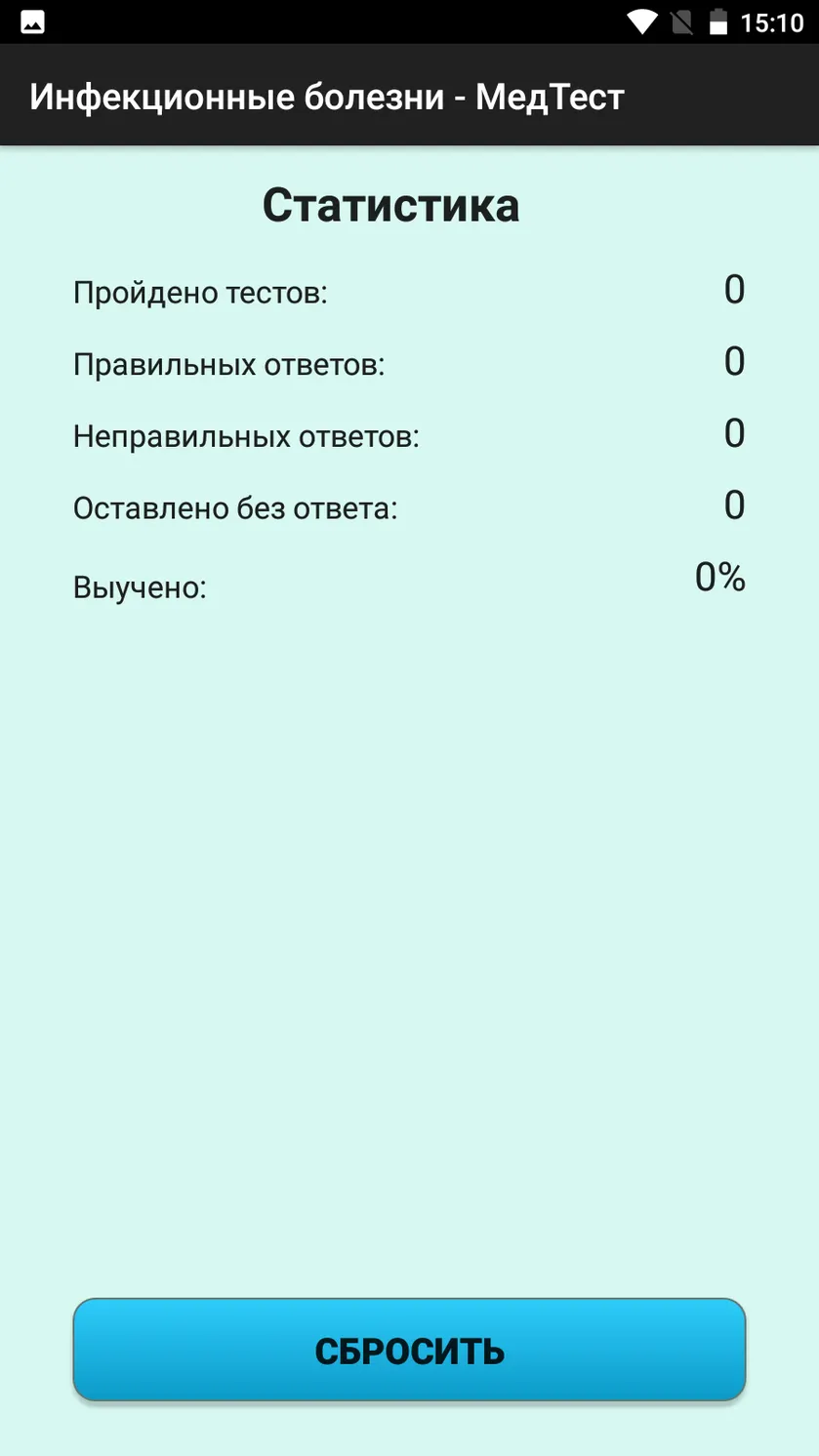The width and height of the screenshot is (819, 1456).
Task: Tap the СБРОСИТЬ button to reset statistics
Action: pos(409,1350)
